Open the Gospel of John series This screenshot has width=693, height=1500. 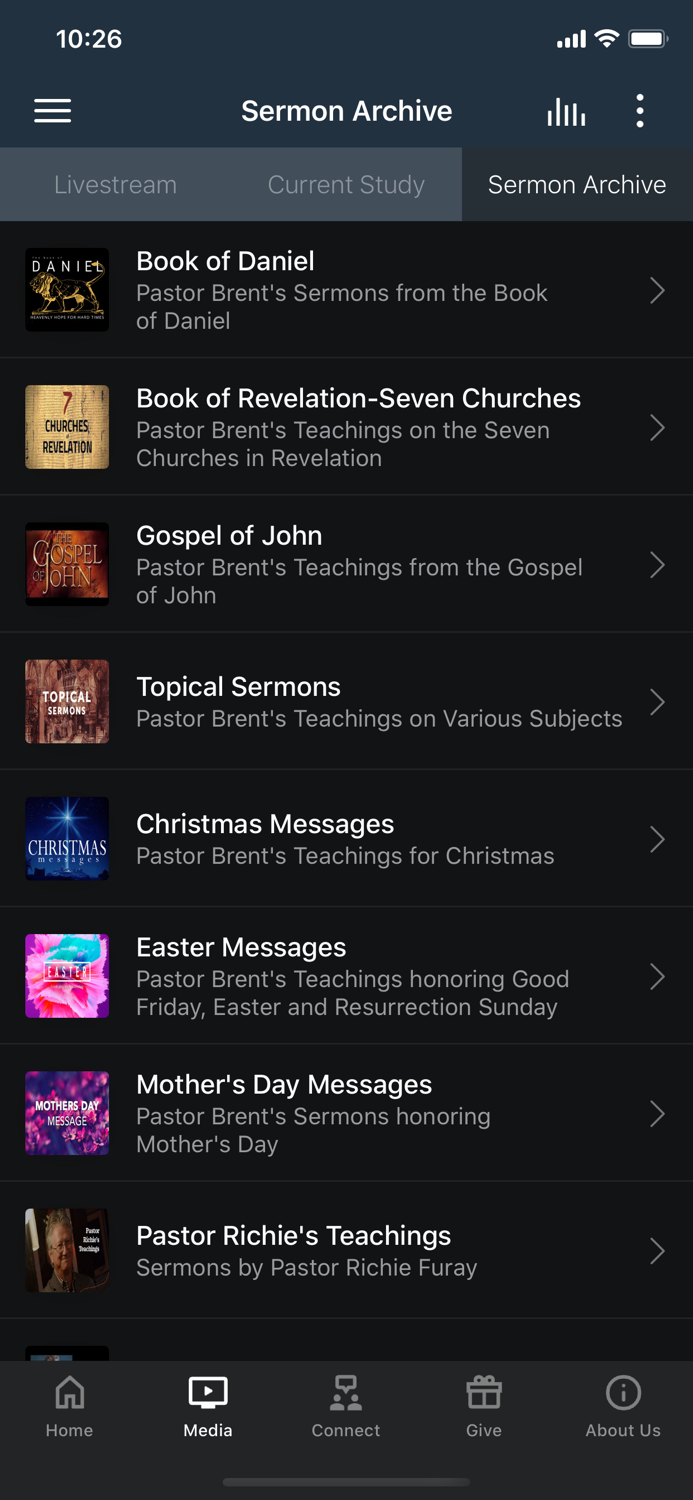346,564
